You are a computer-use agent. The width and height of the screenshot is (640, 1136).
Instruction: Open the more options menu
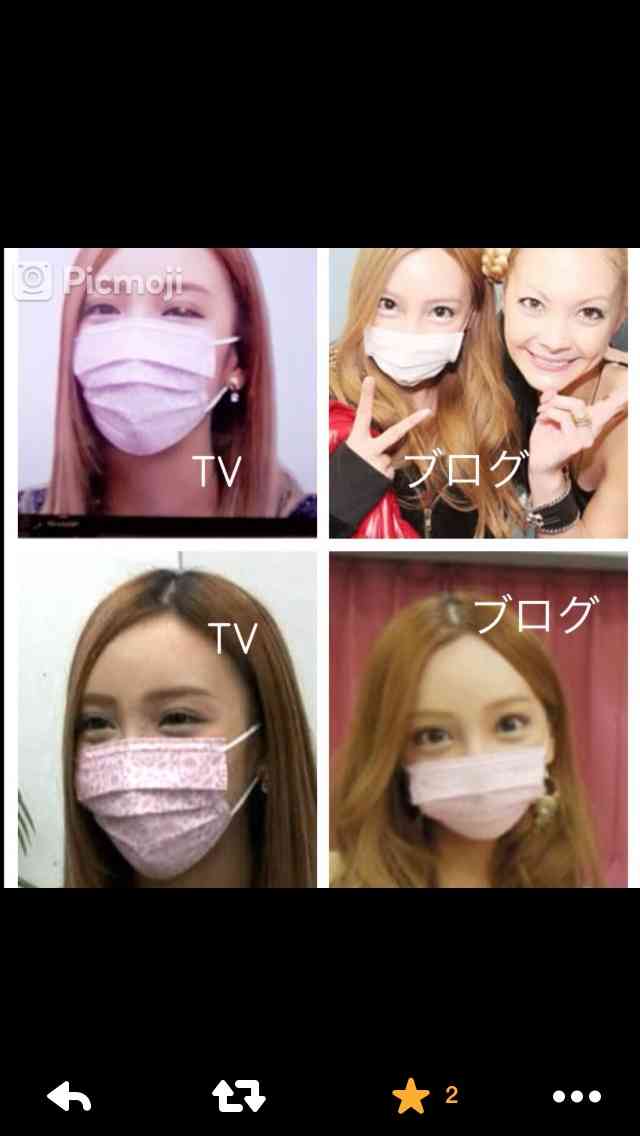(x=577, y=1097)
